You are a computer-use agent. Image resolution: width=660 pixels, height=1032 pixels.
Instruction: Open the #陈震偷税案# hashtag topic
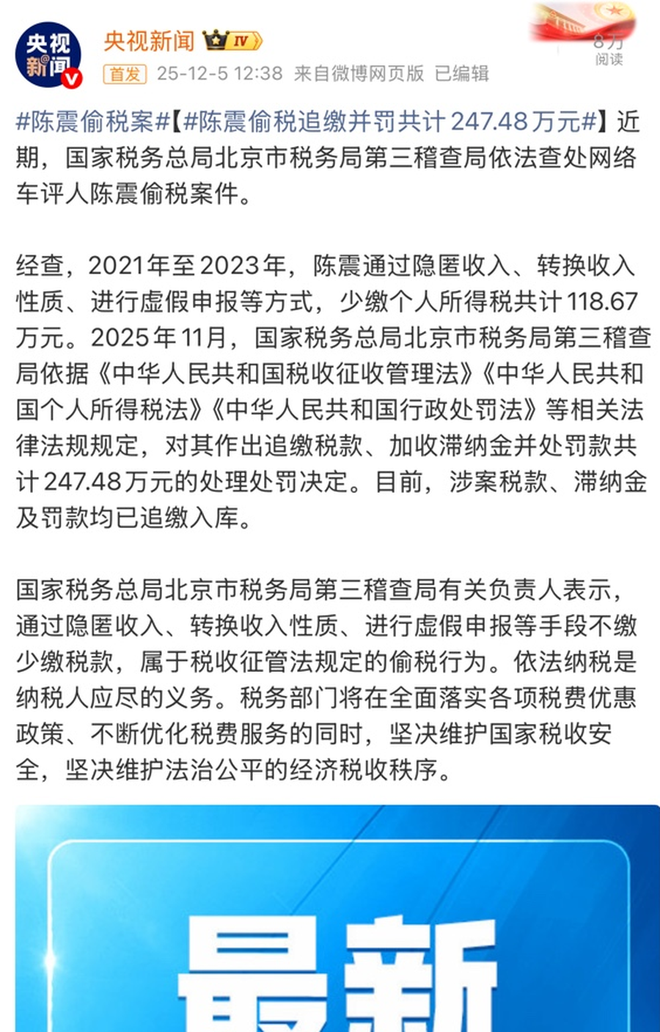pyautogui.click(x=90, y=123)
